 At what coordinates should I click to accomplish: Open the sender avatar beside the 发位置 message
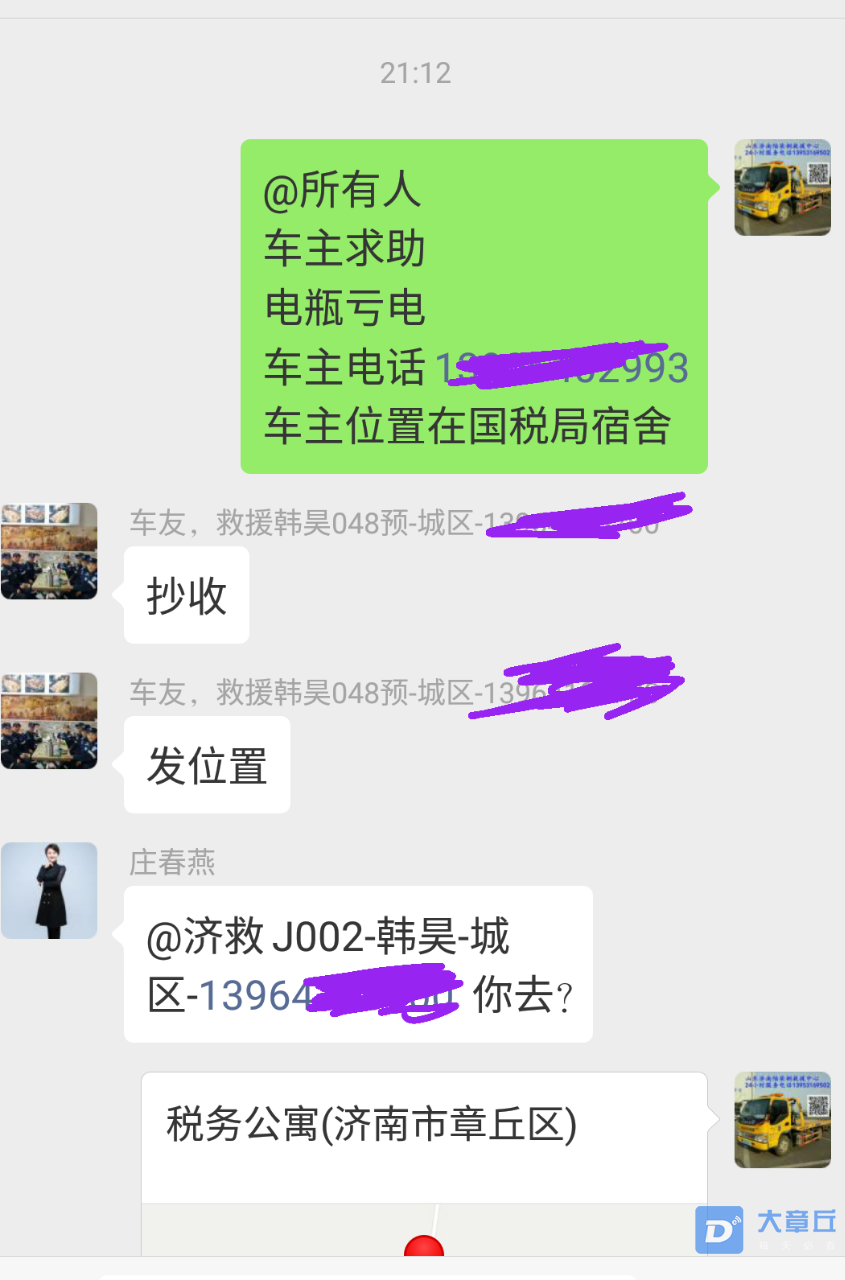tap(49, 720)
